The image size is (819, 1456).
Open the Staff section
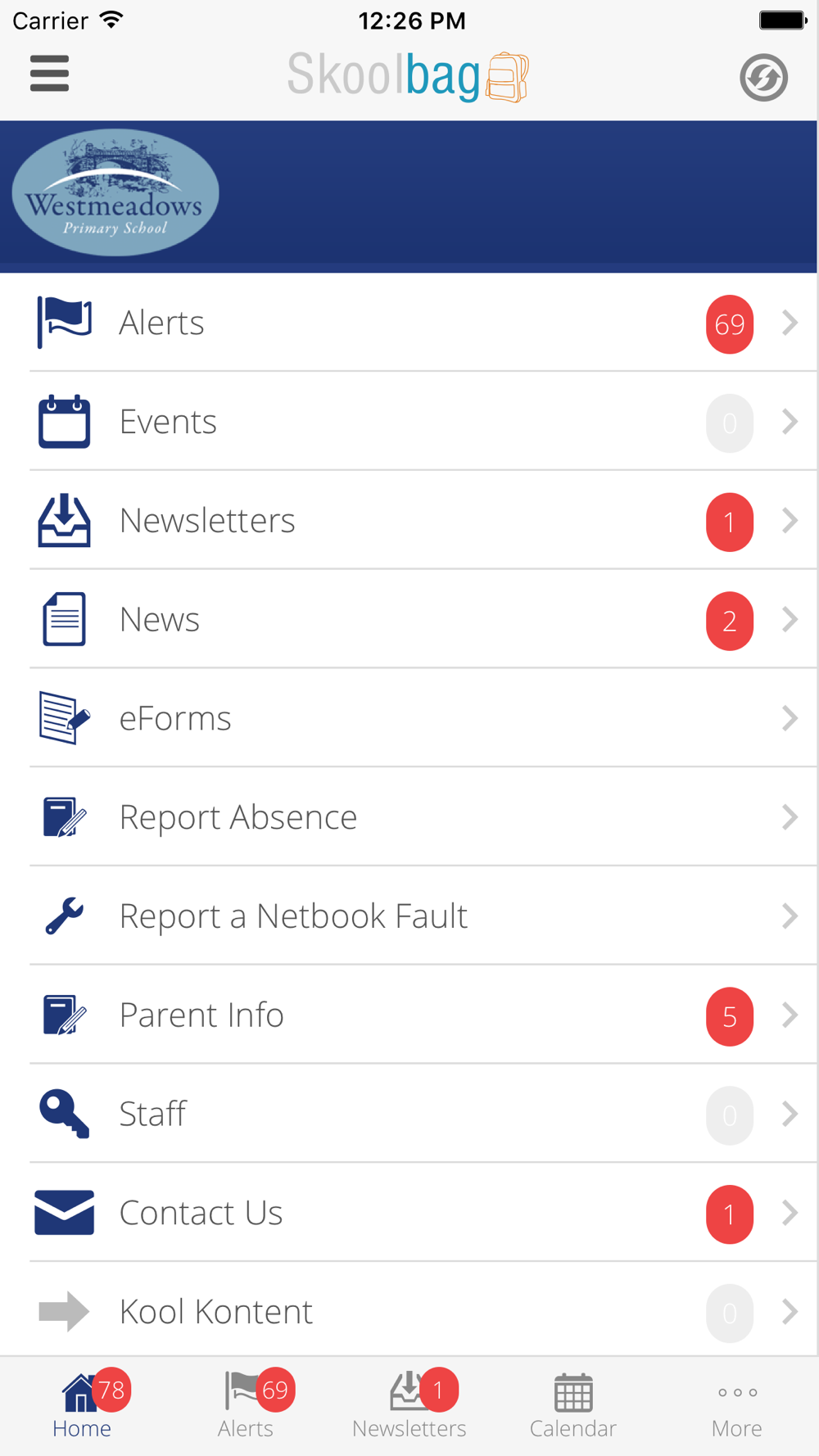tap(409, 1114)
